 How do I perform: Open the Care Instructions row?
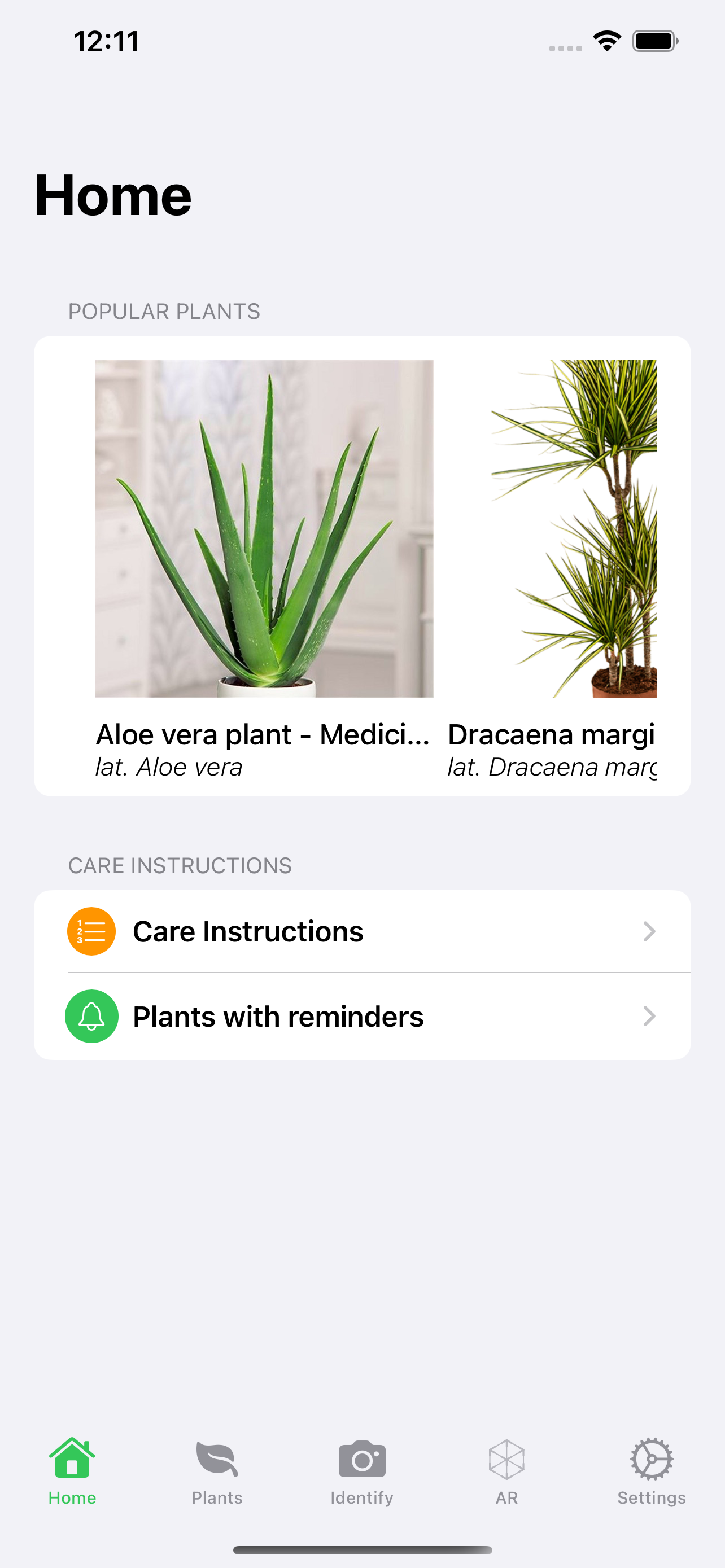click(x=362, y=931)
